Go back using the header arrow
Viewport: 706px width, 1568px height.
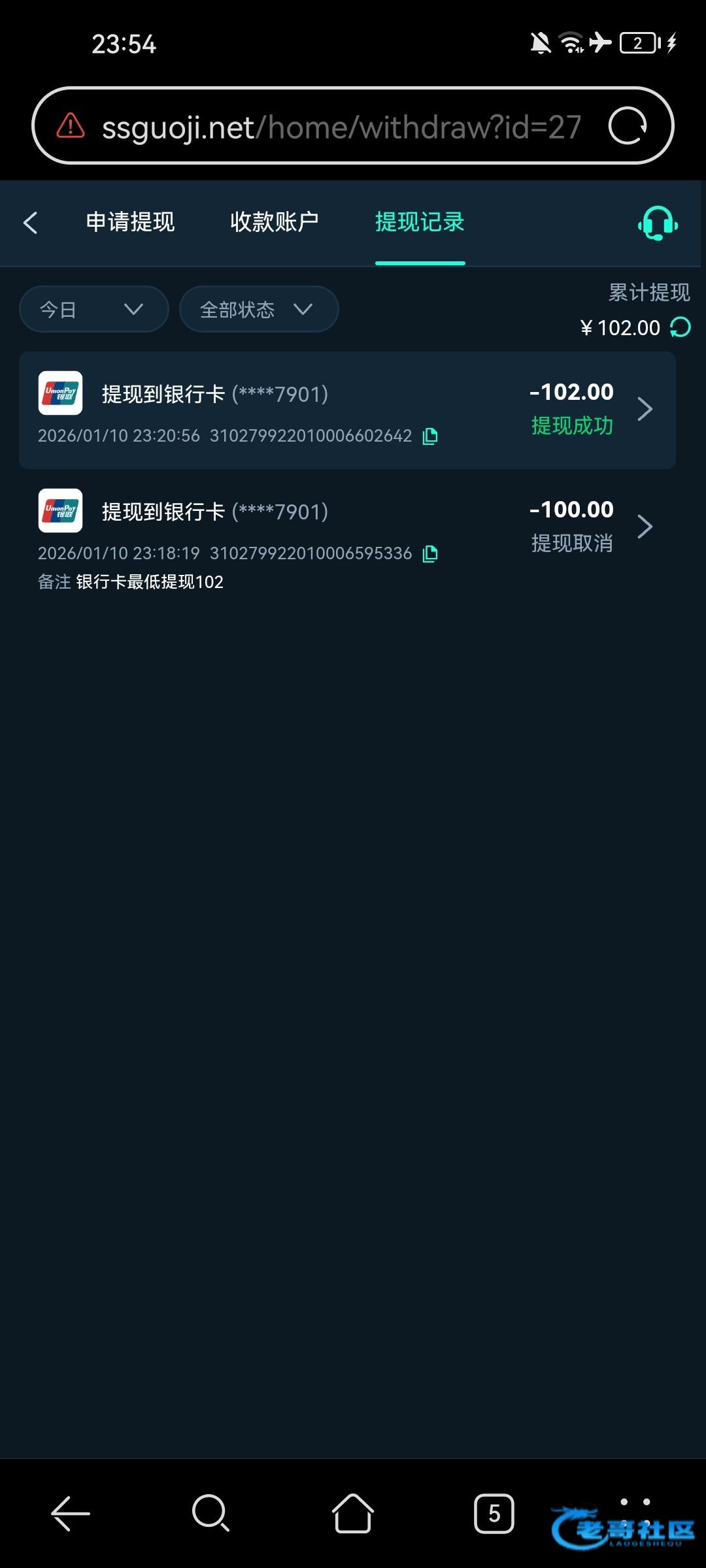coord(31,223)
